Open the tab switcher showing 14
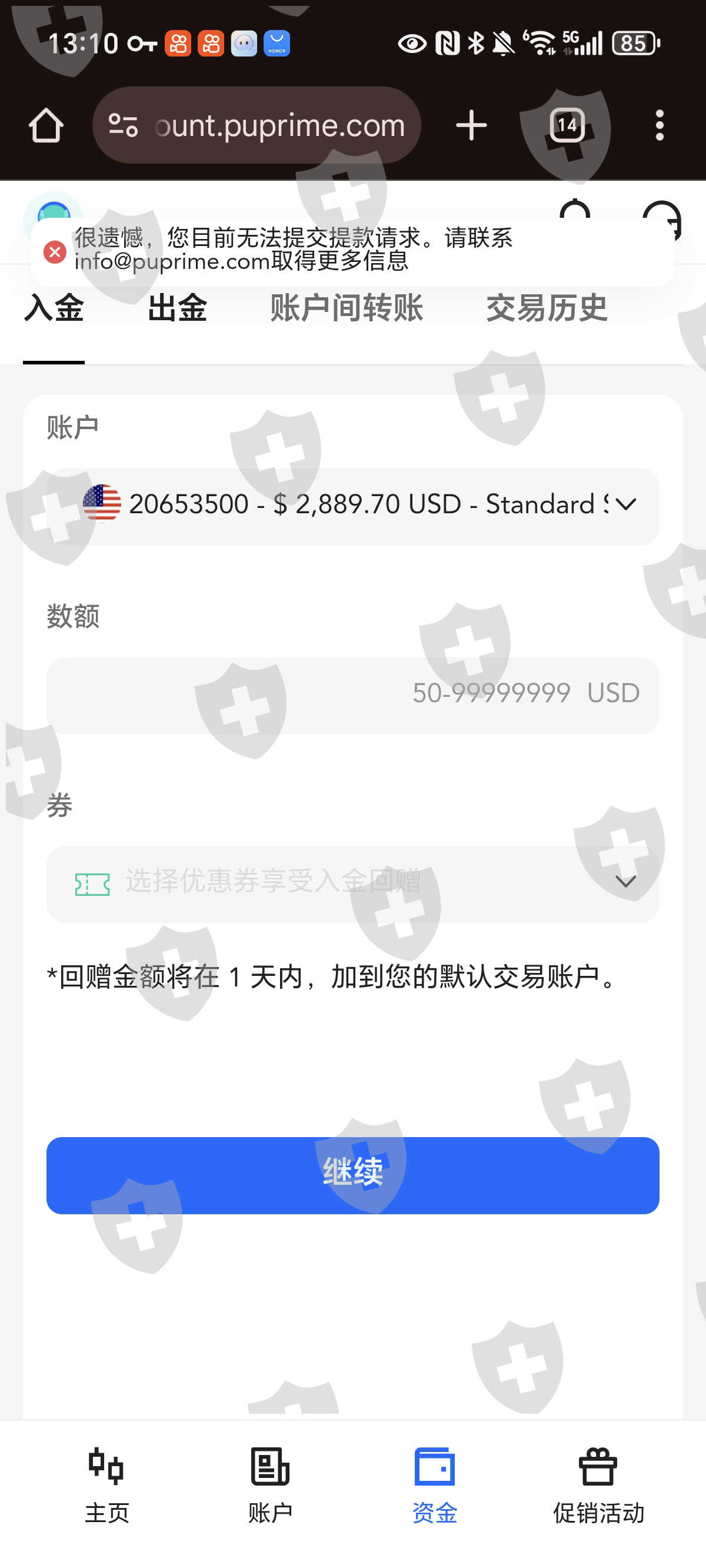Viewport: 706px width, 1568px height. point(567,125)
